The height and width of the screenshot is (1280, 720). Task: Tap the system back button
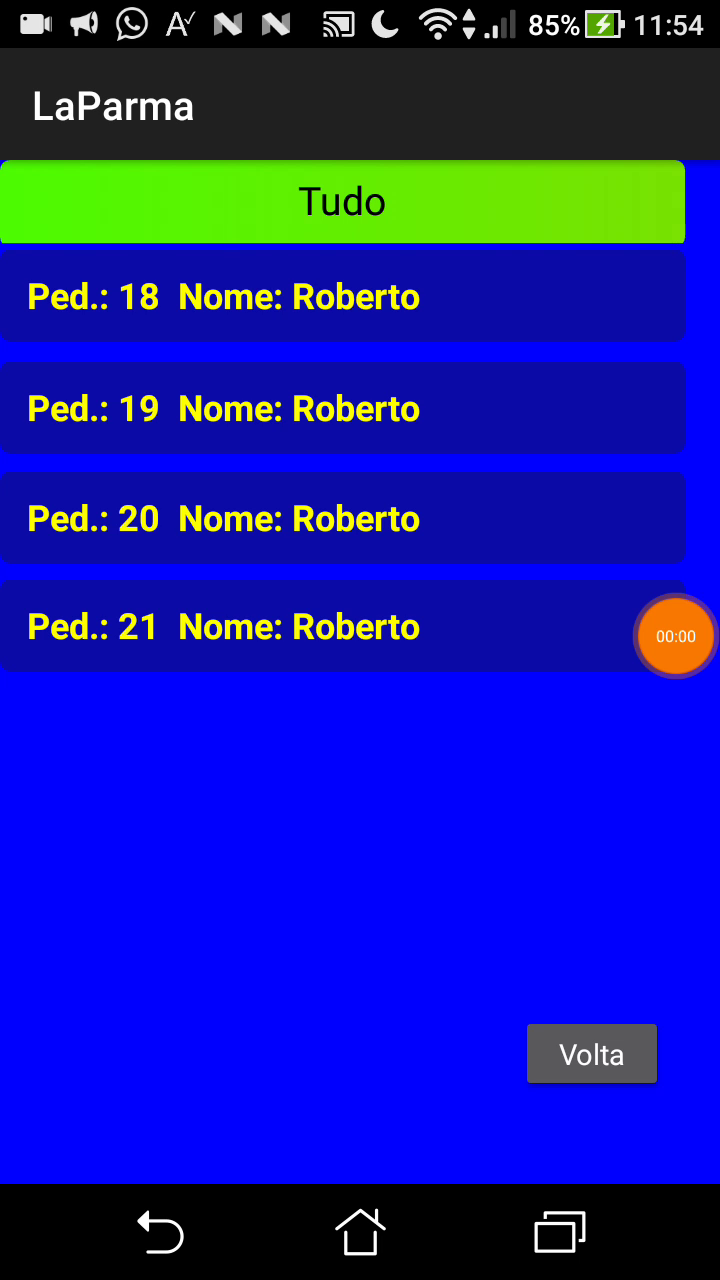click(x=160, y=1232)
